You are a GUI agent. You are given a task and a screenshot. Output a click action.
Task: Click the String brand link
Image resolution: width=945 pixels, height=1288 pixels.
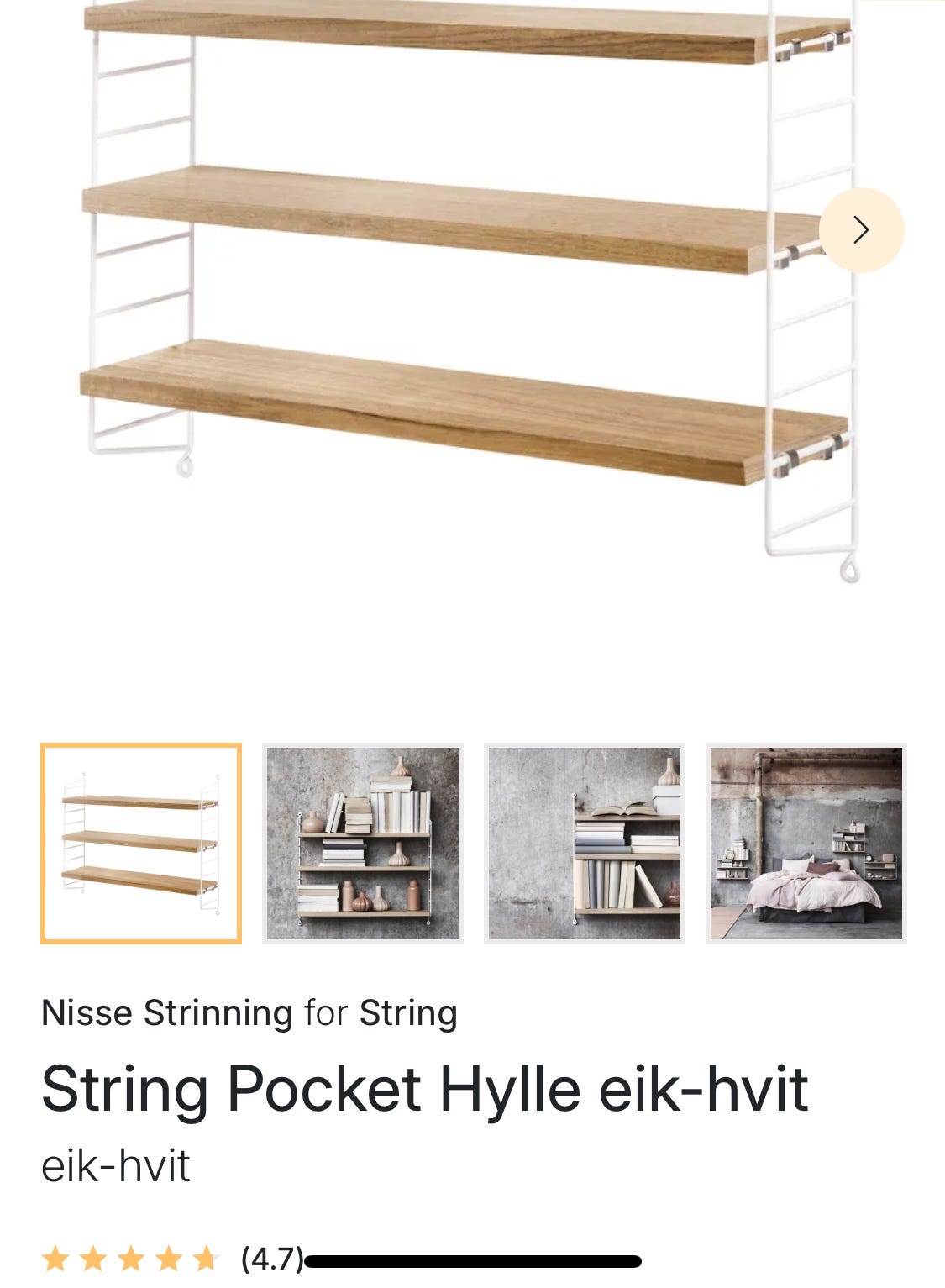407,1012
